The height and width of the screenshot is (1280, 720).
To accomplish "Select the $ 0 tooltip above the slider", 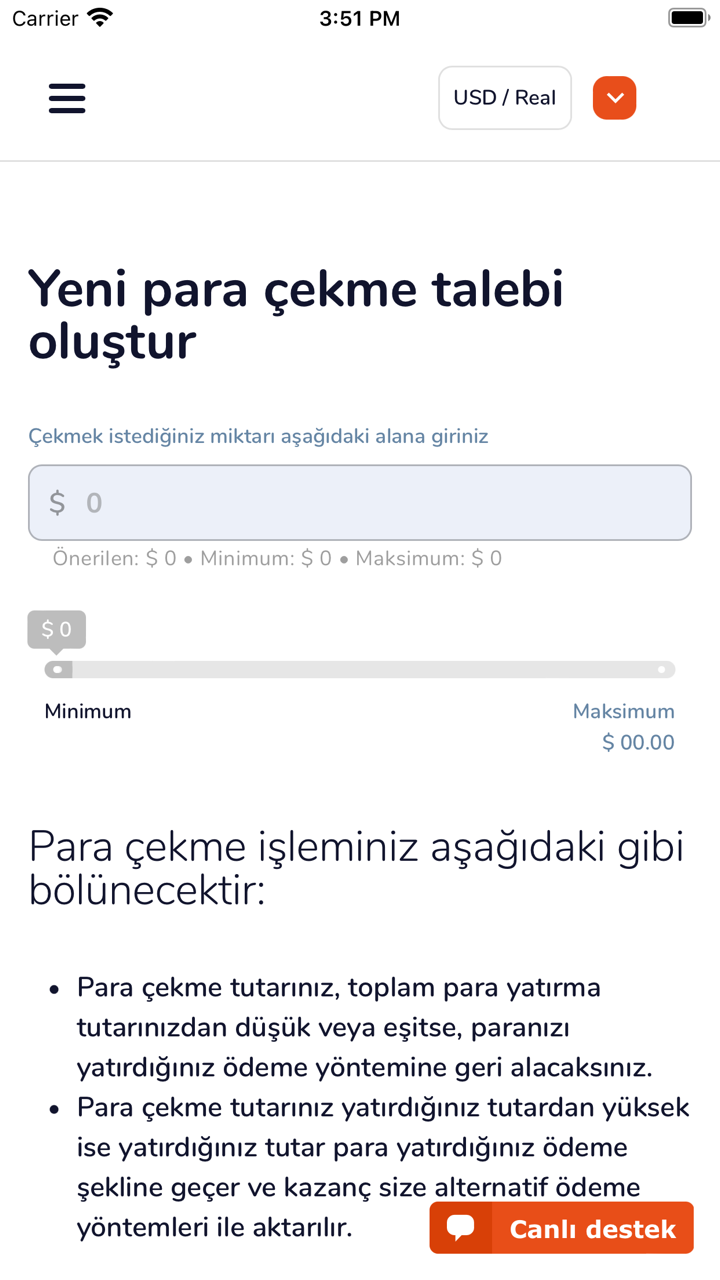I will click(x=56, y=629).
